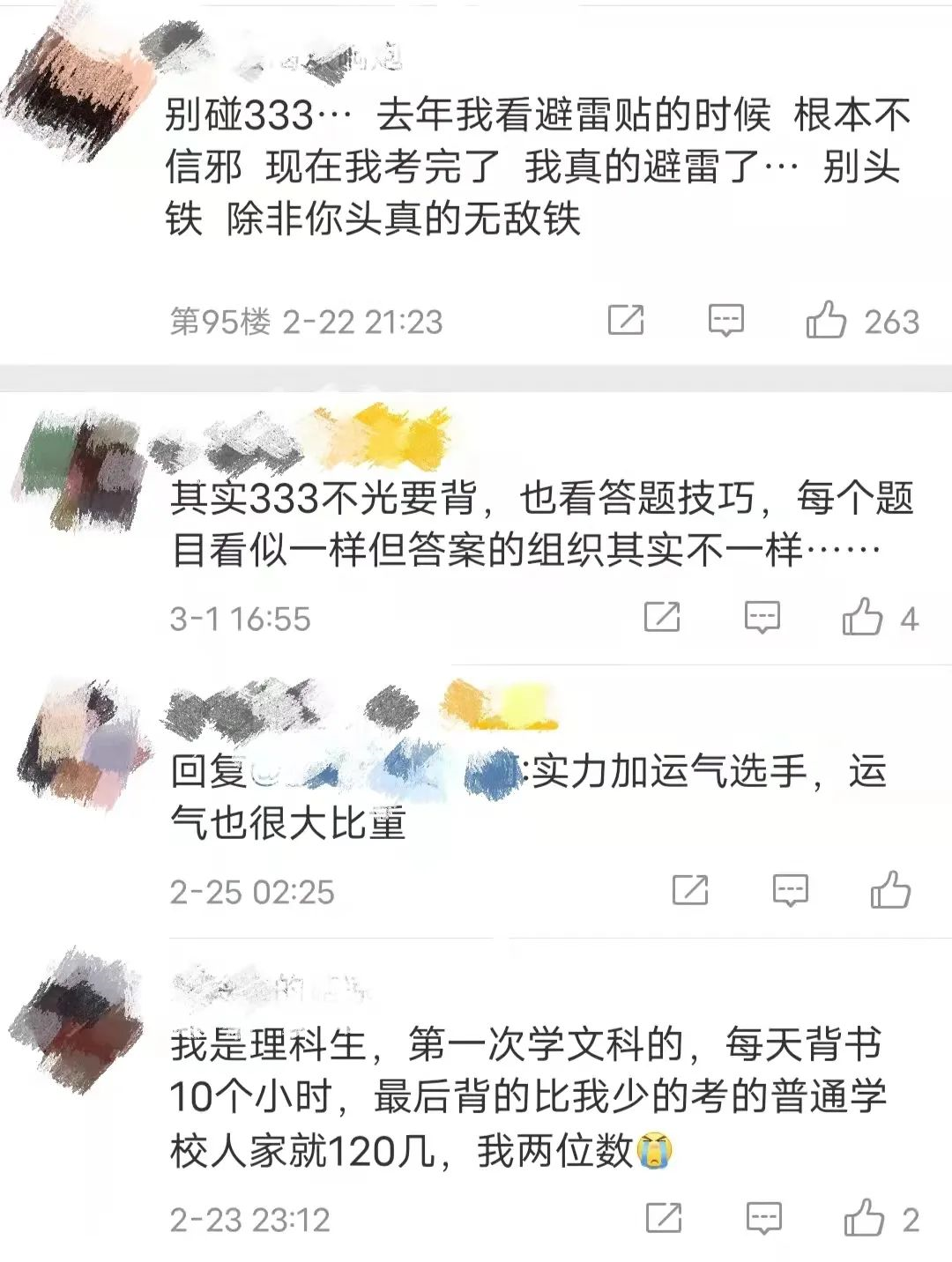
Task: Like the 3-1 16:55 comment about 答题技巧
Action: pos(863,618)
